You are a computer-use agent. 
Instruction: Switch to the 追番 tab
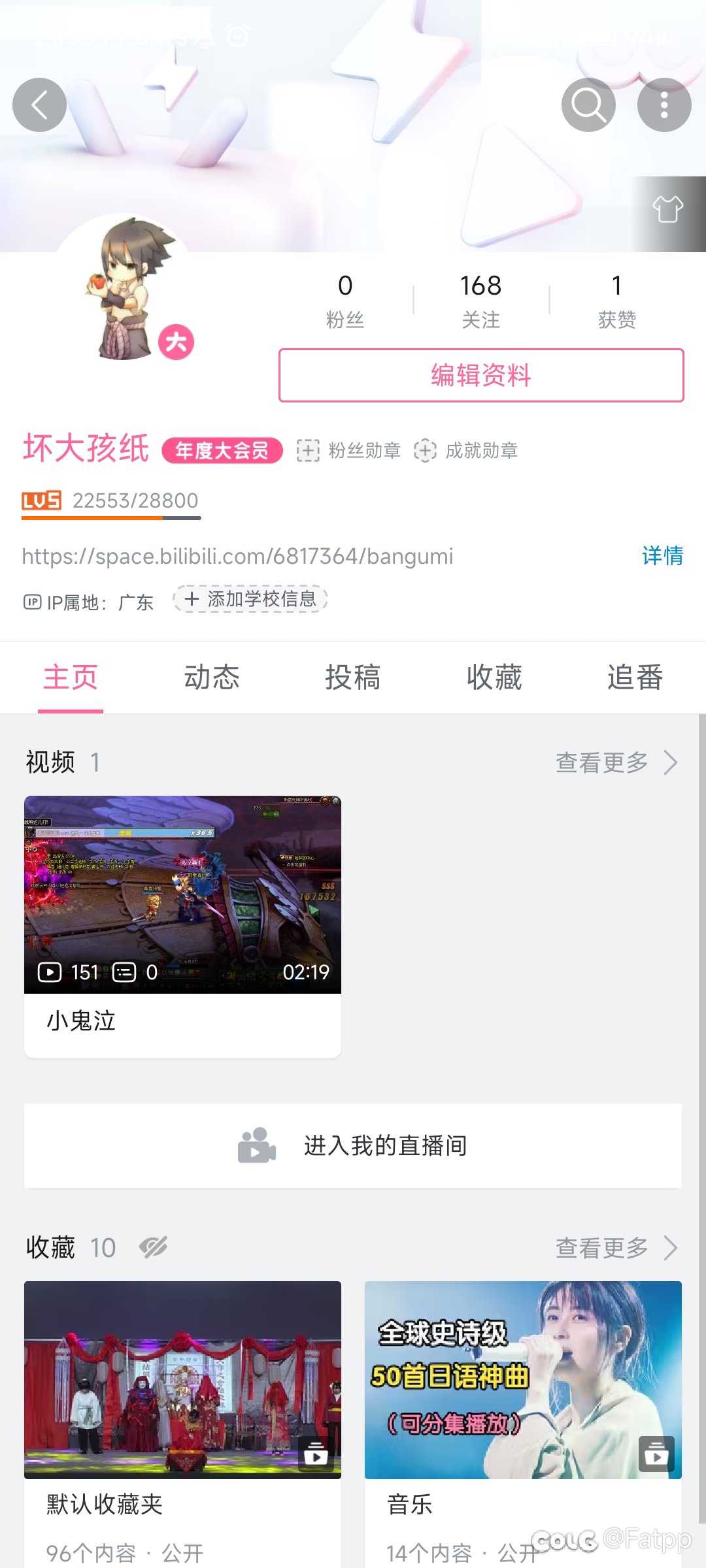point(635,677)
